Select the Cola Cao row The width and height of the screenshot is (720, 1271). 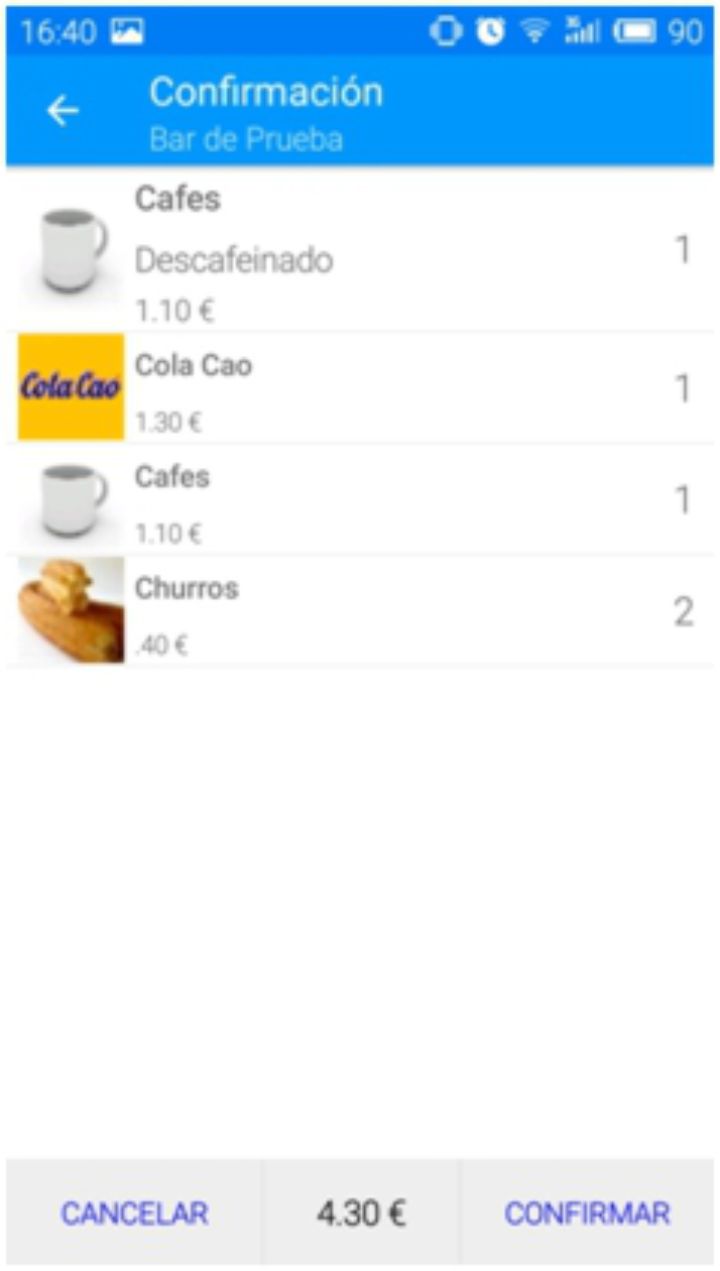[360, 388]
